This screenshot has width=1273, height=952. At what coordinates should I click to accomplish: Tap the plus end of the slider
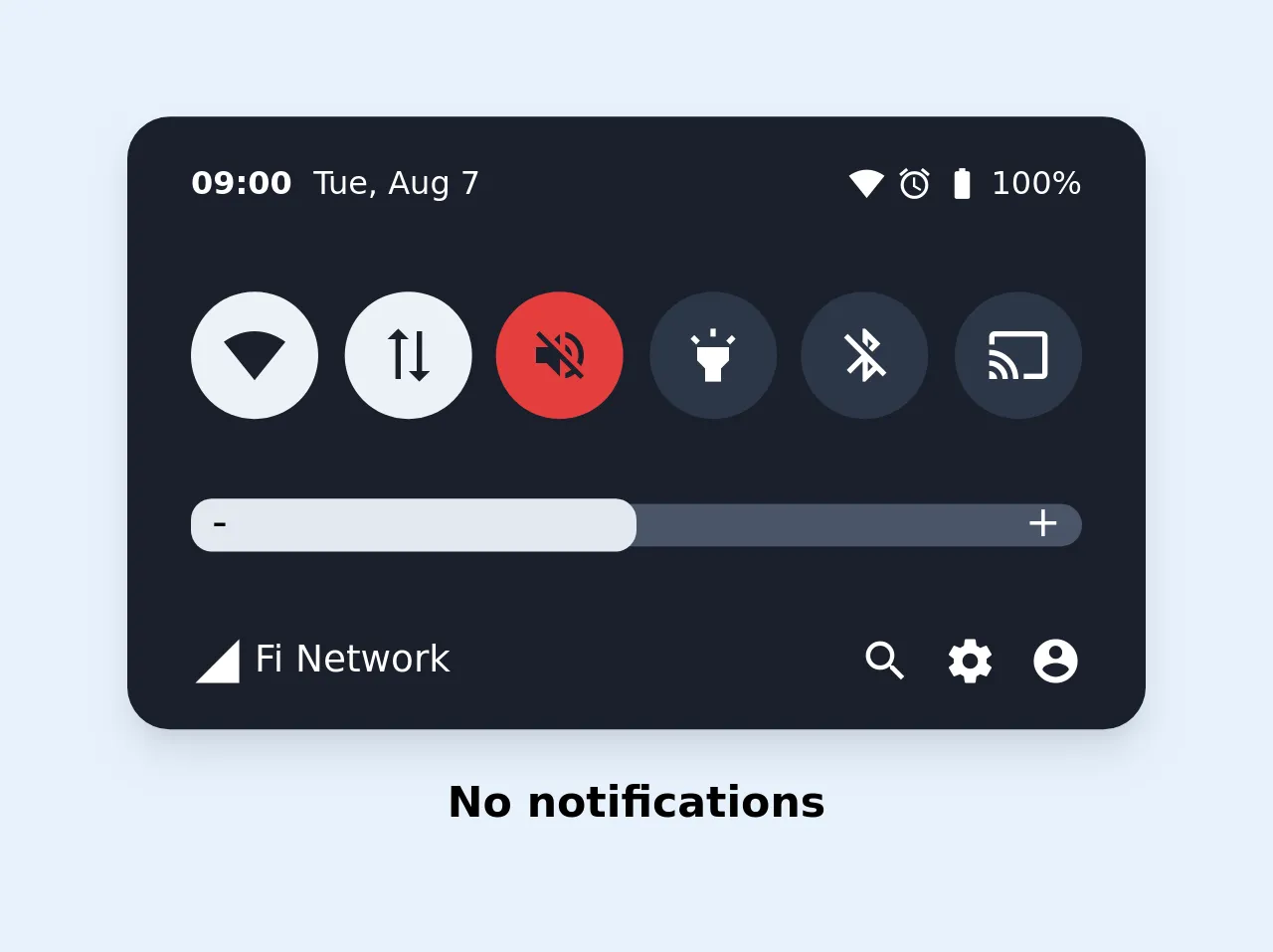1042,523
